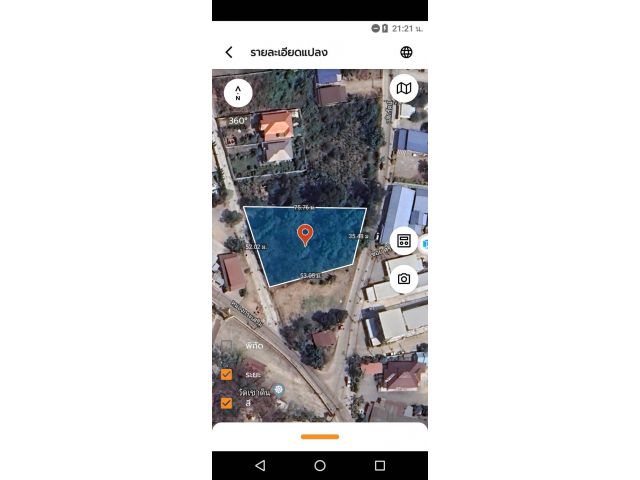640x480 pixels.
Task: Tap the camera capture button
Action: [404, 279]
